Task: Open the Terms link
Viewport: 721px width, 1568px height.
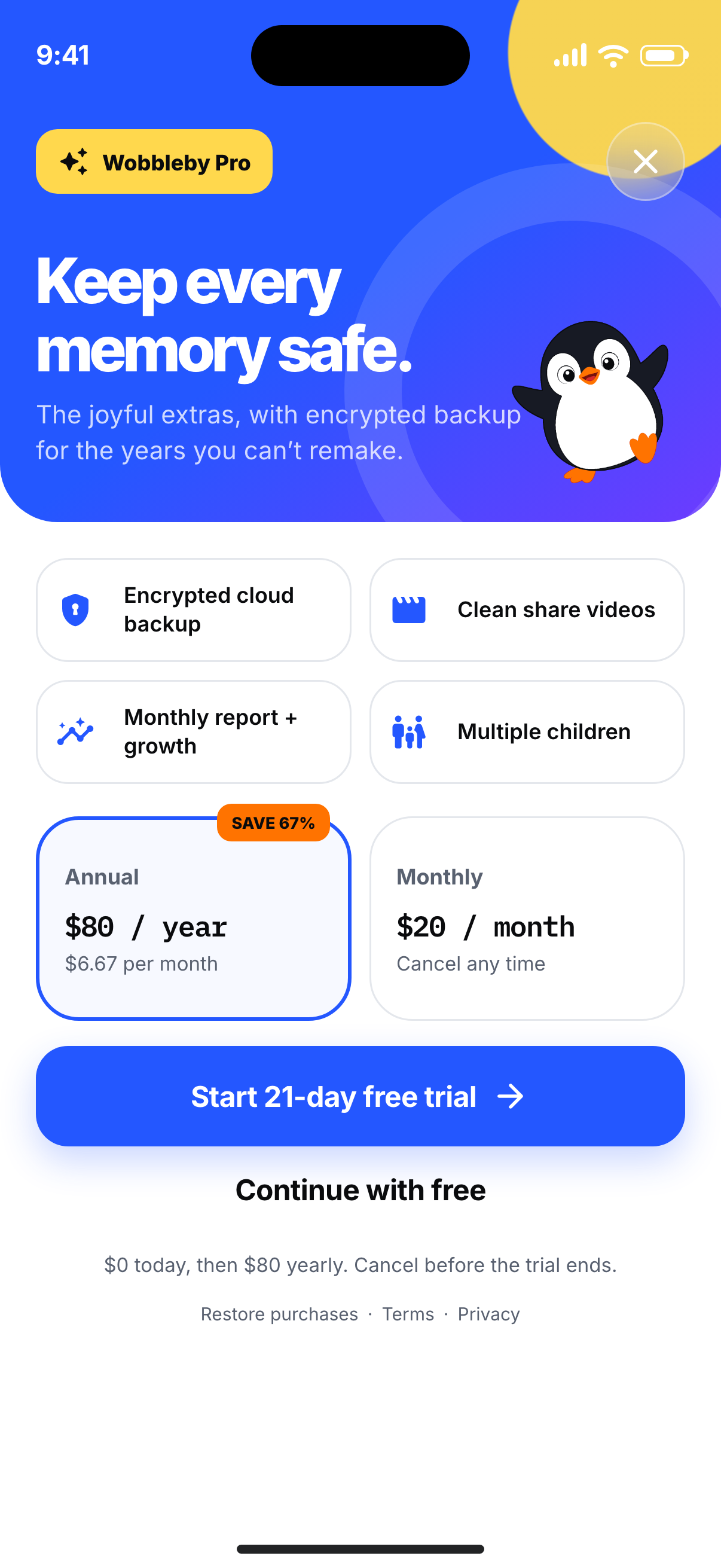Action: pyautogui.click(x=408, y=1314)
